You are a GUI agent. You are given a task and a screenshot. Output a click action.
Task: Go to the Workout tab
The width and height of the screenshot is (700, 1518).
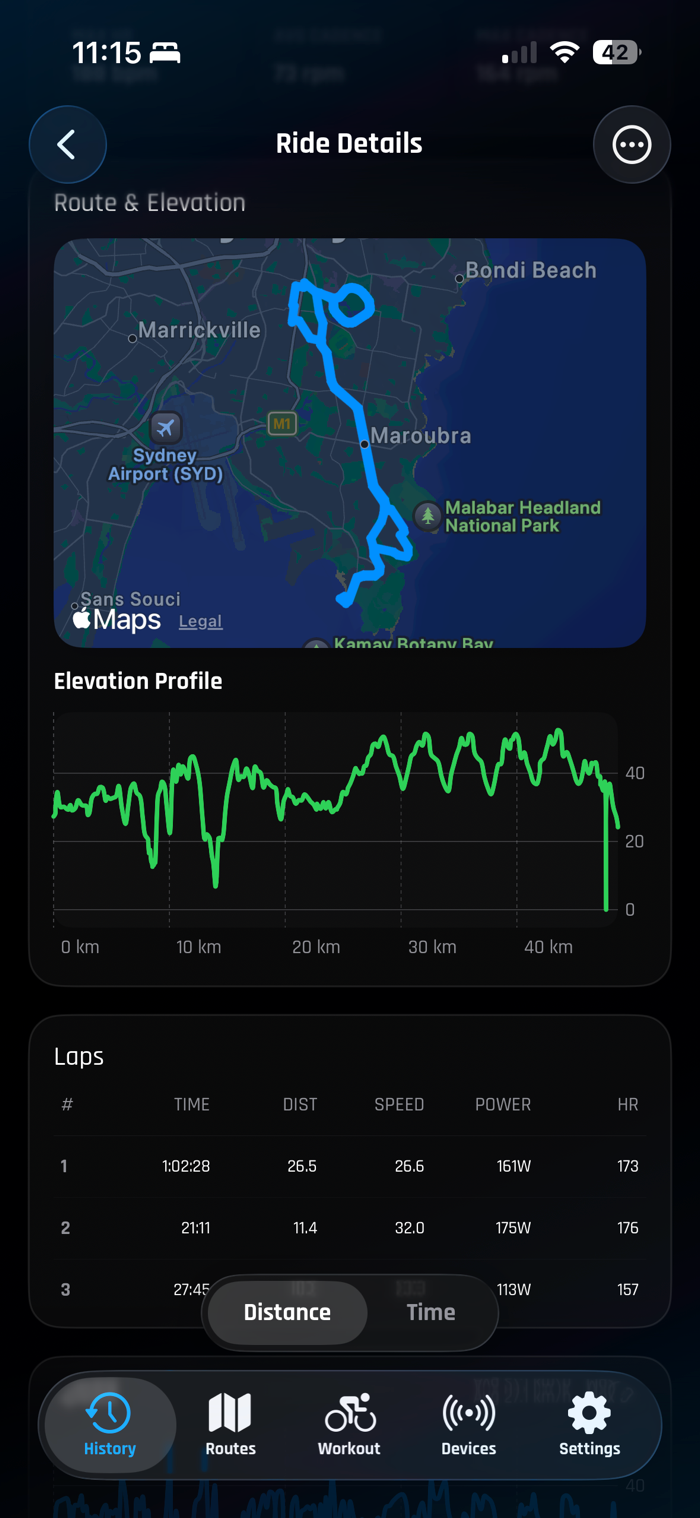(x=349, y=1426)
